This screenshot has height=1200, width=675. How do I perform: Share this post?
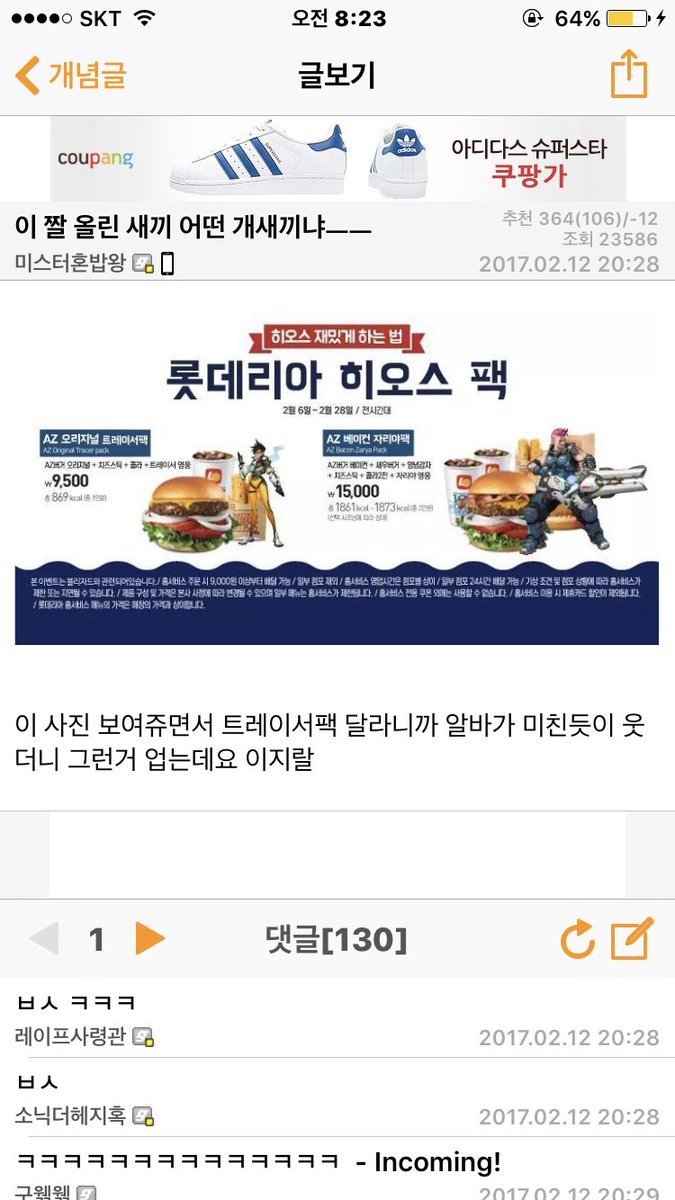pos(629,75)
